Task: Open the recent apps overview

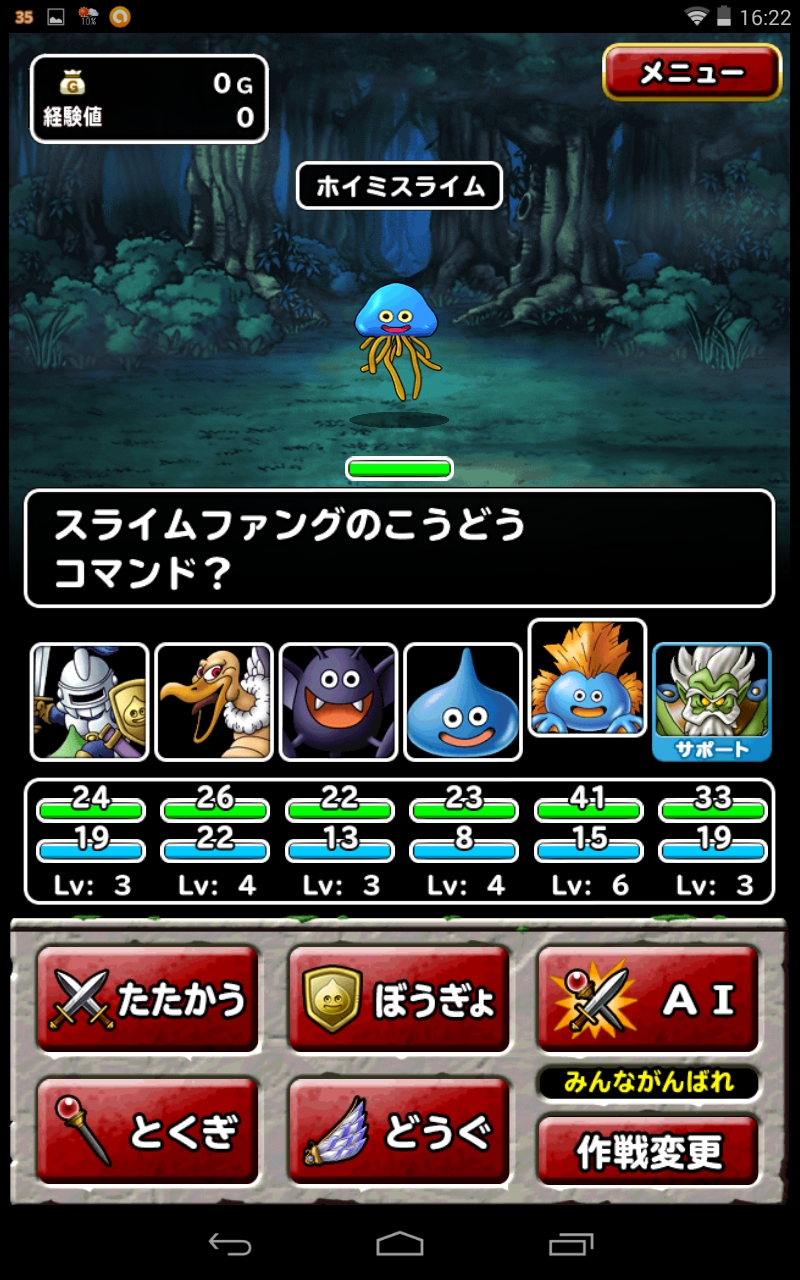Action: 570,1243
